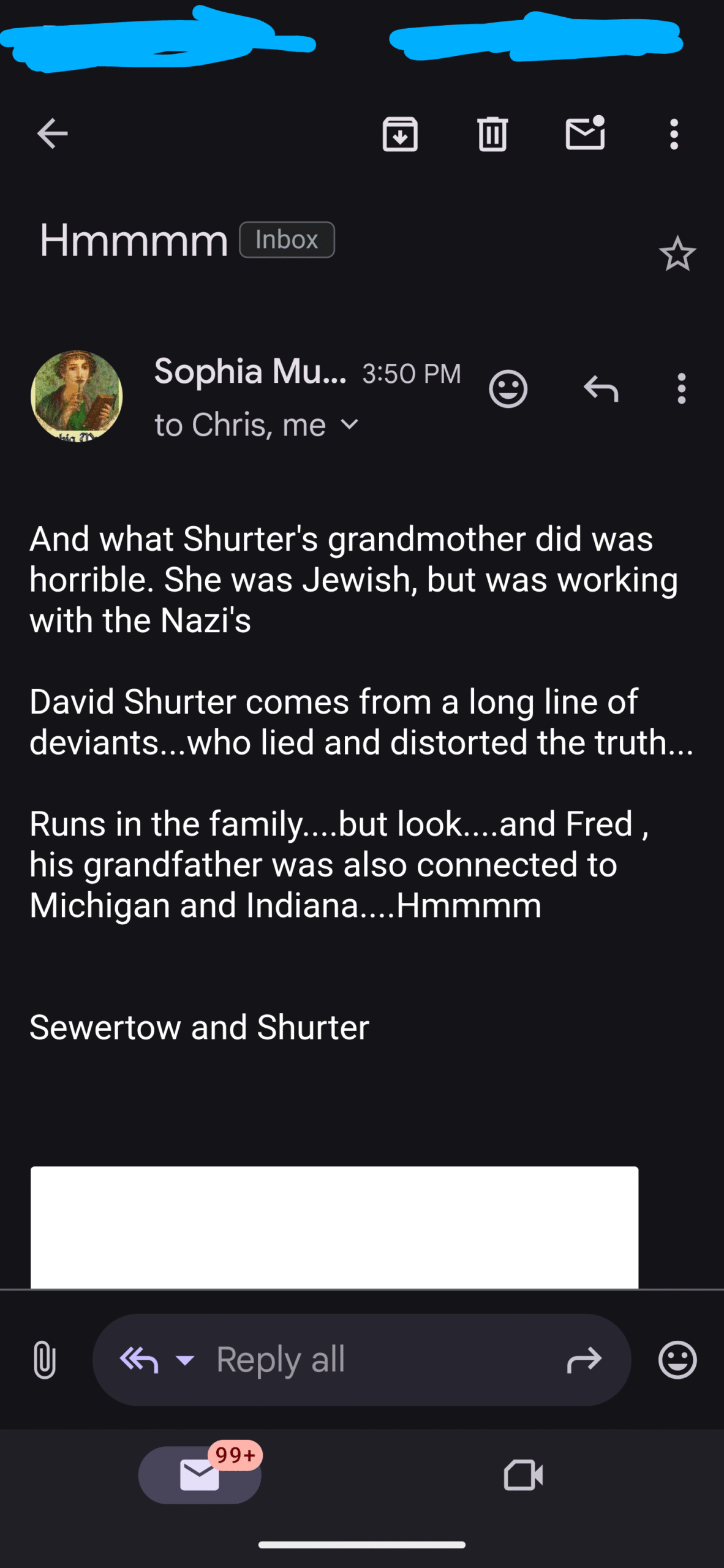Go back to the inbox
The image size is (724, 1568).
click(52, 134)
